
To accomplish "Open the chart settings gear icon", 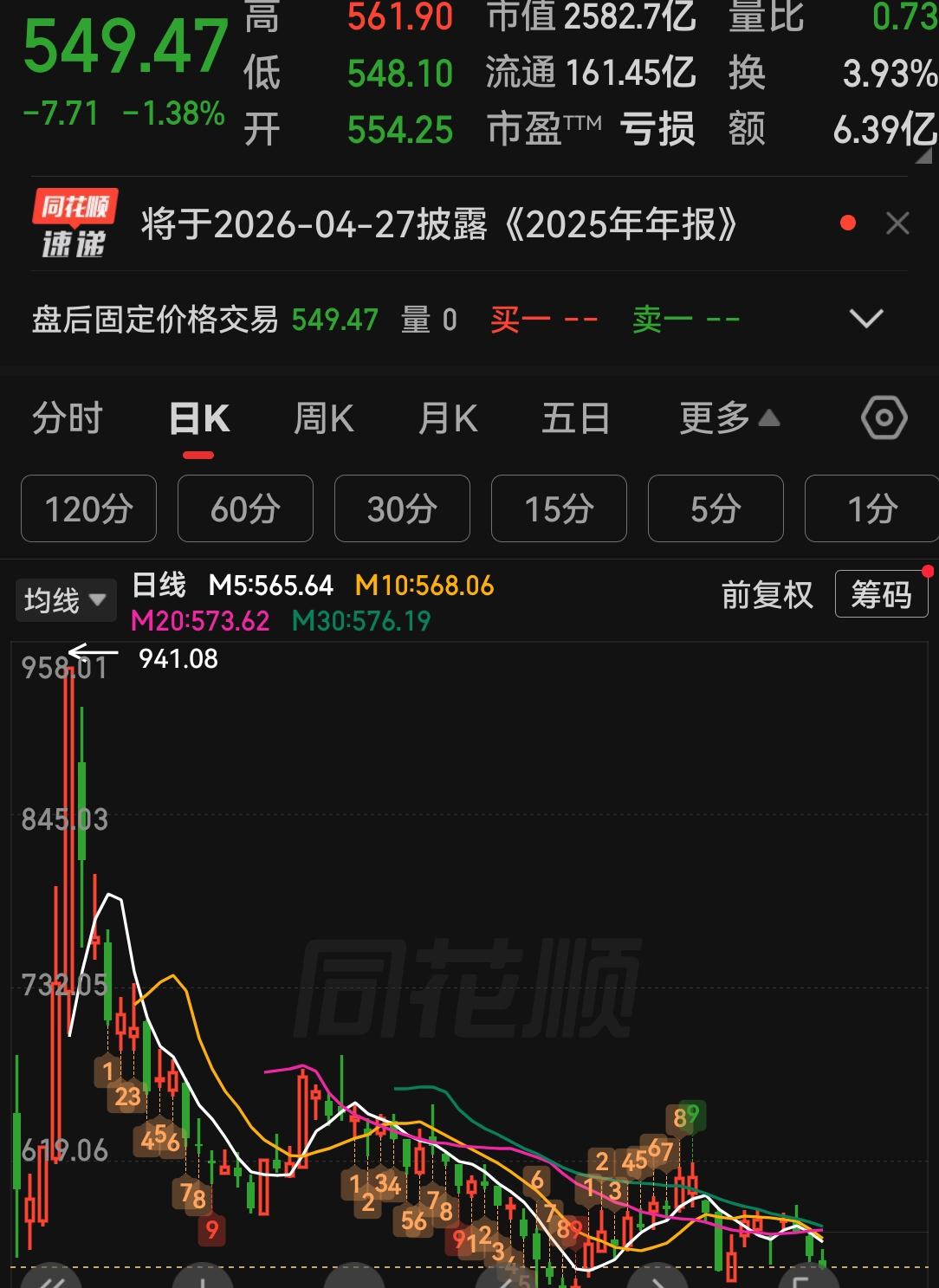I will [x=886, y=418].
